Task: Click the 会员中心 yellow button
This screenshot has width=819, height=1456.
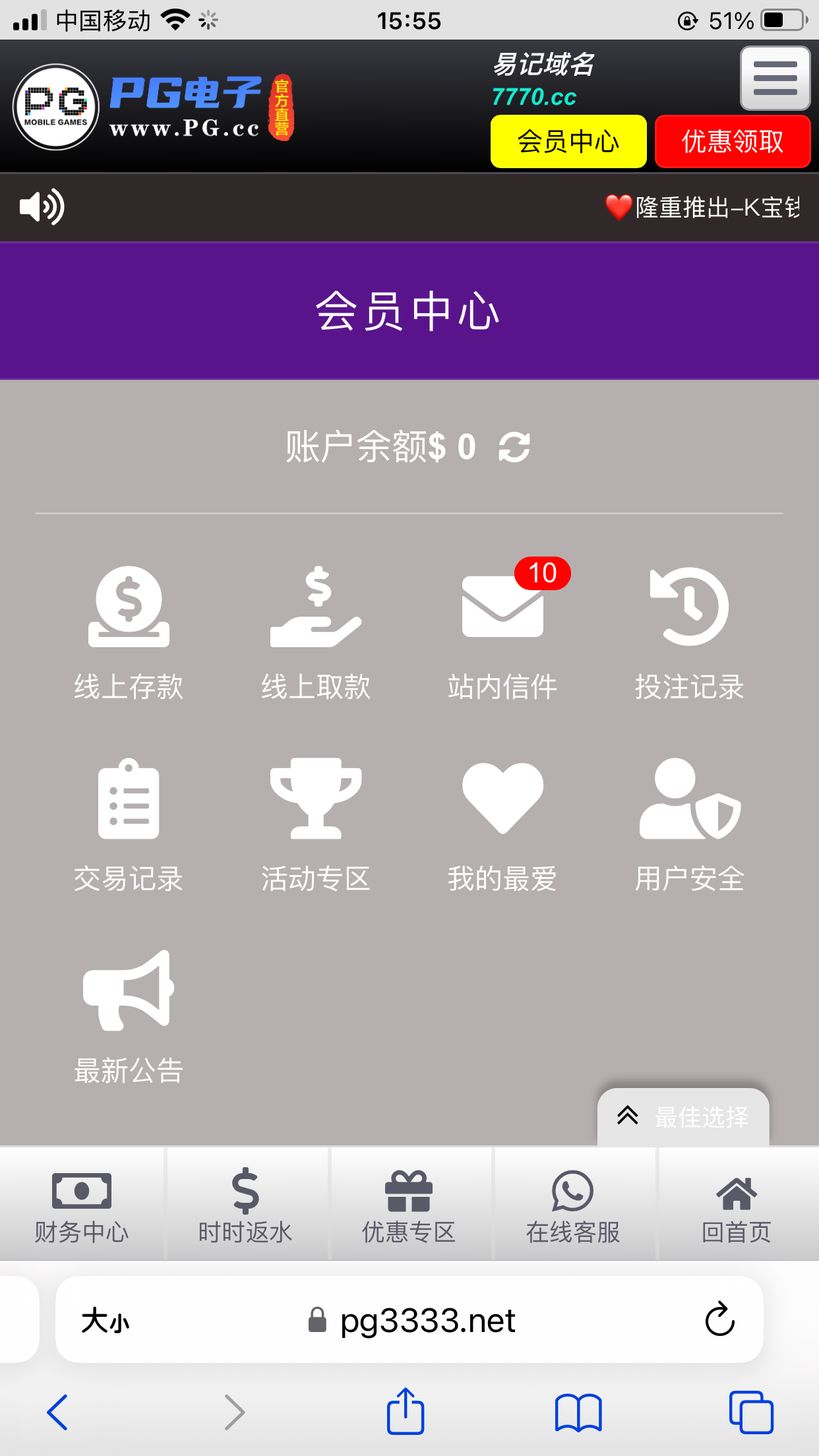Action: click(x=568, y=140)
